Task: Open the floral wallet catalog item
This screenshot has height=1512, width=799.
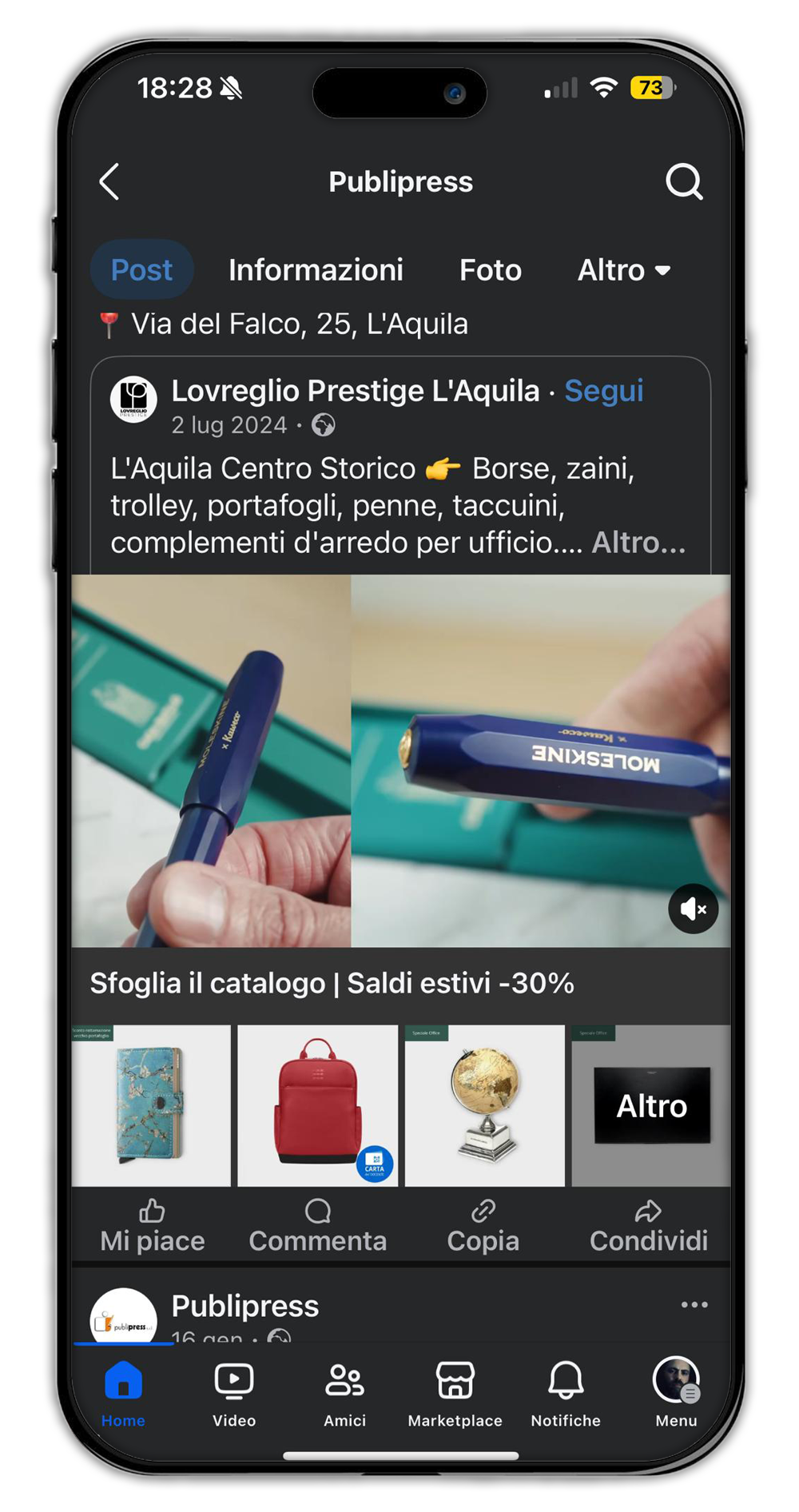Action: pos(151,1105)
